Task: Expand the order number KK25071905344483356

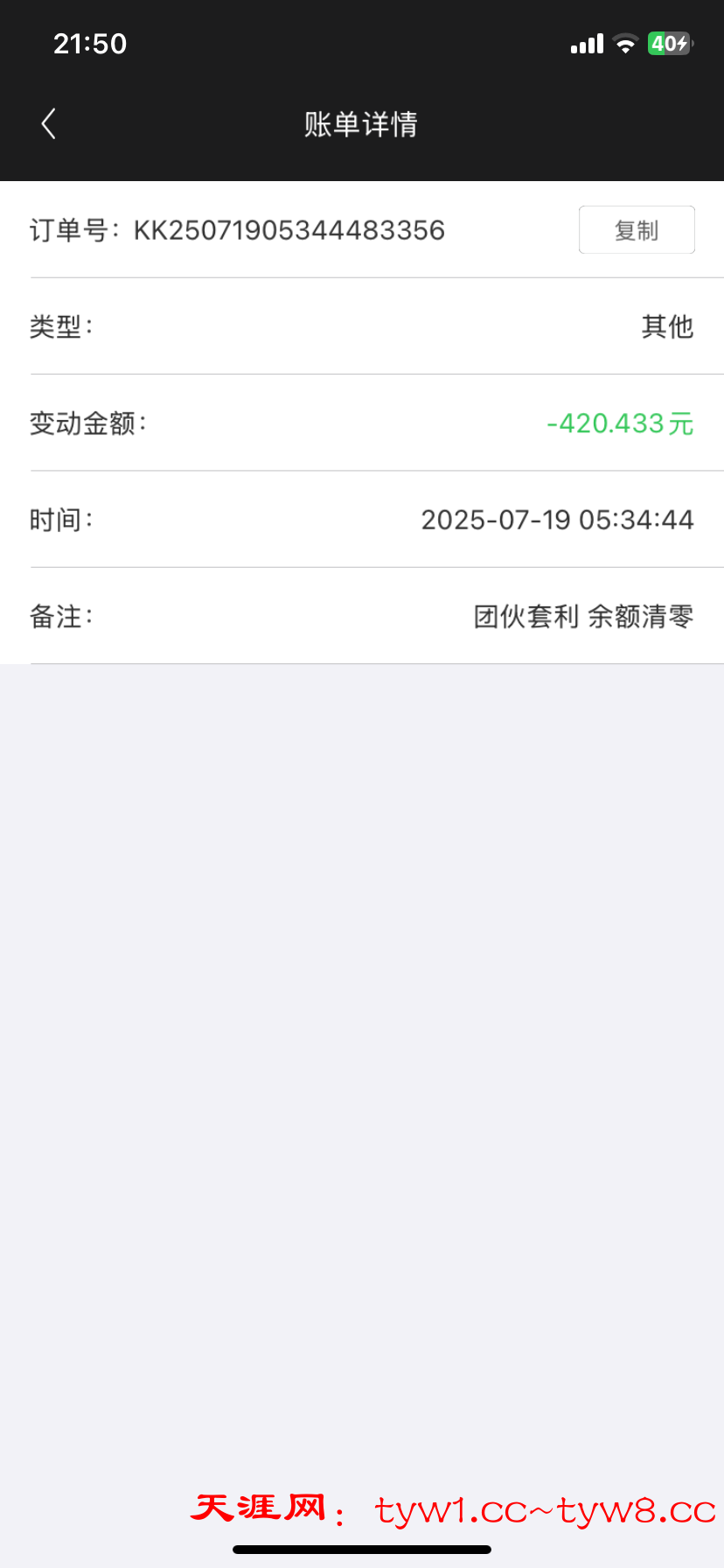Action: click(x=289, y=229)
